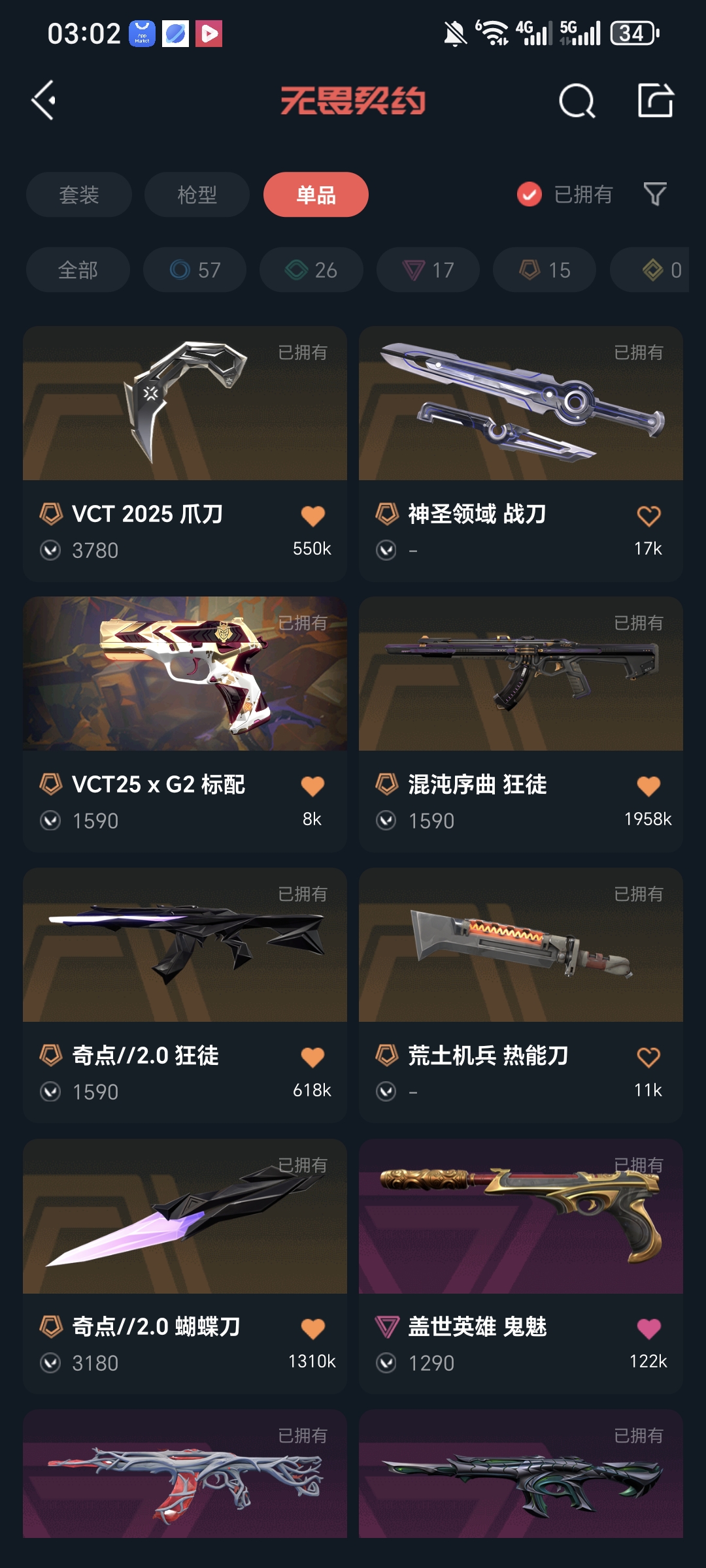The image size is (706, 1568).
Task: Tap the share icon in the header
Action: [655, 101]
